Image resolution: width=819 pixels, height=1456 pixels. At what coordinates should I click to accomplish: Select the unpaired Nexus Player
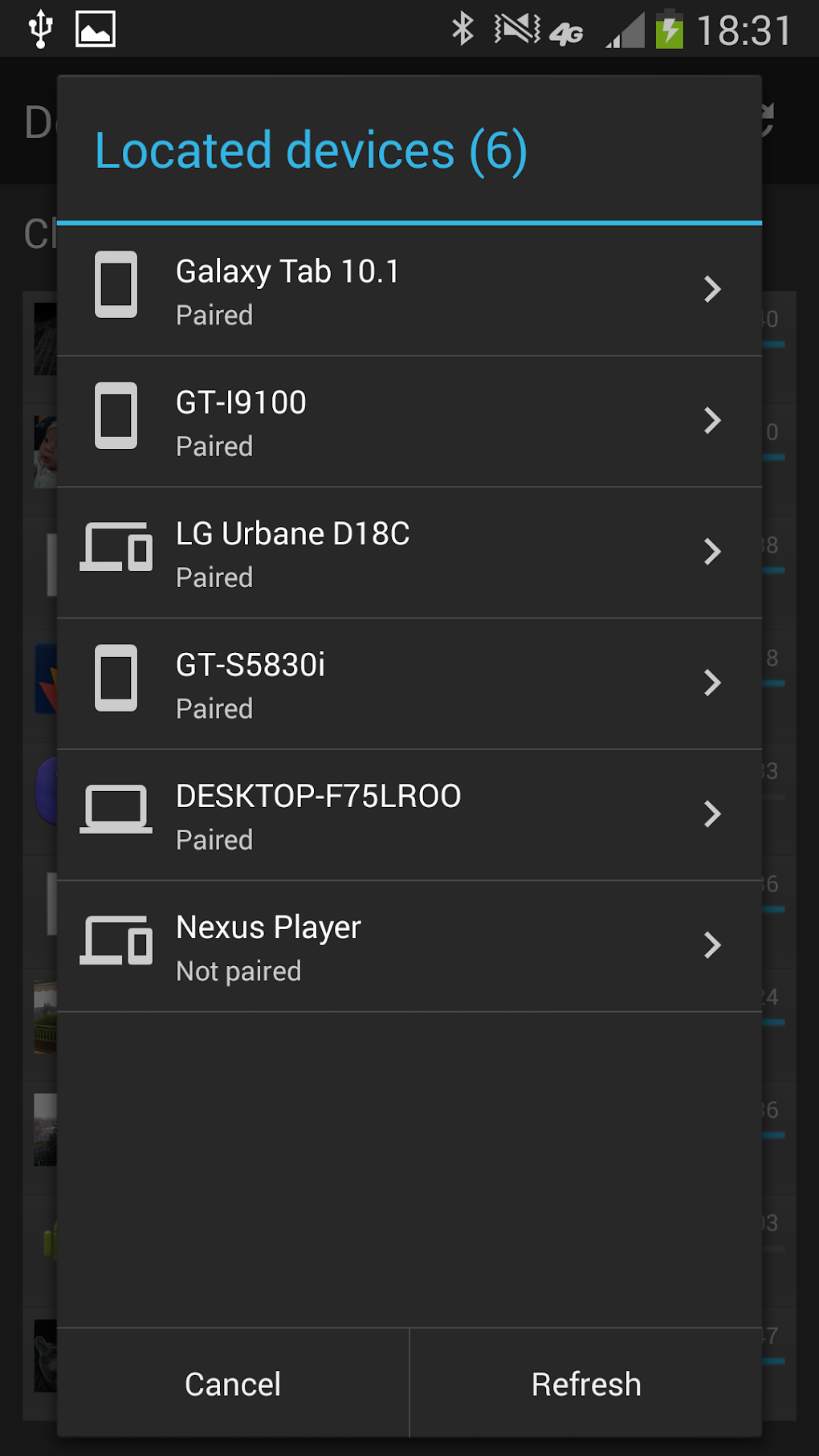click(408, 946)
